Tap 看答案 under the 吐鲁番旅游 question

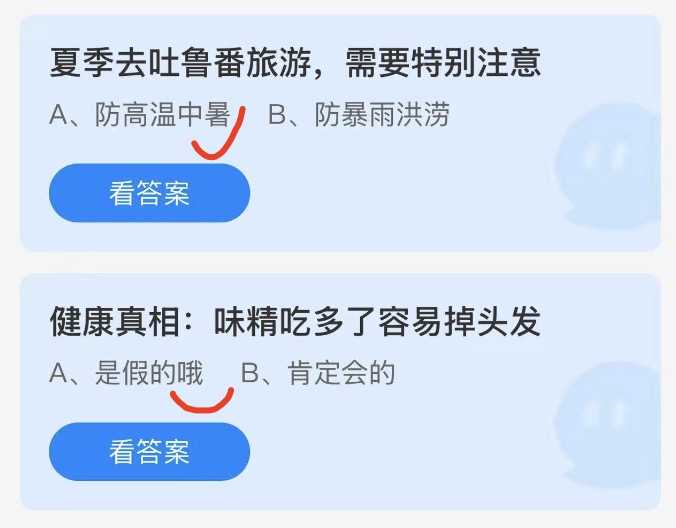tap(149, 193)
